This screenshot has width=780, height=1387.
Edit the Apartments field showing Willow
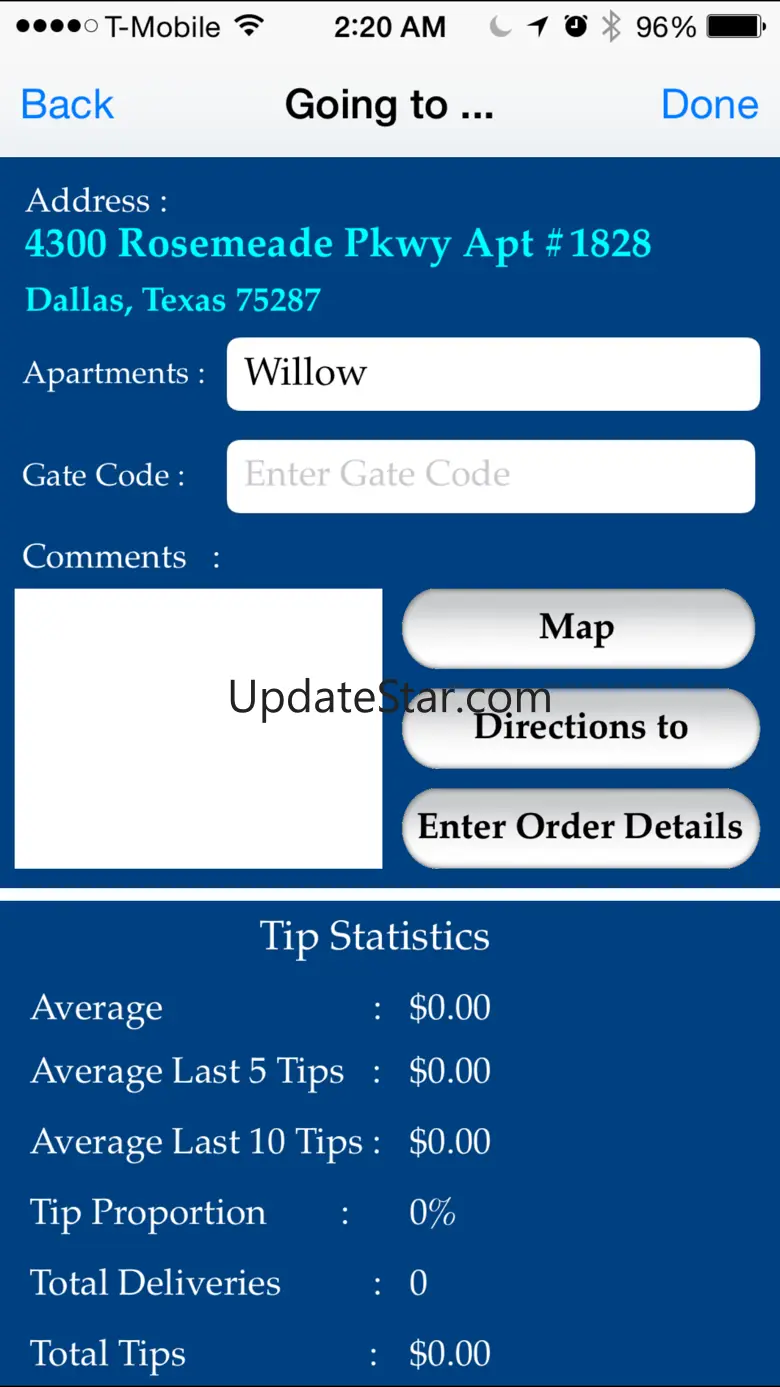pyautogui.click(x=493, y=374)
